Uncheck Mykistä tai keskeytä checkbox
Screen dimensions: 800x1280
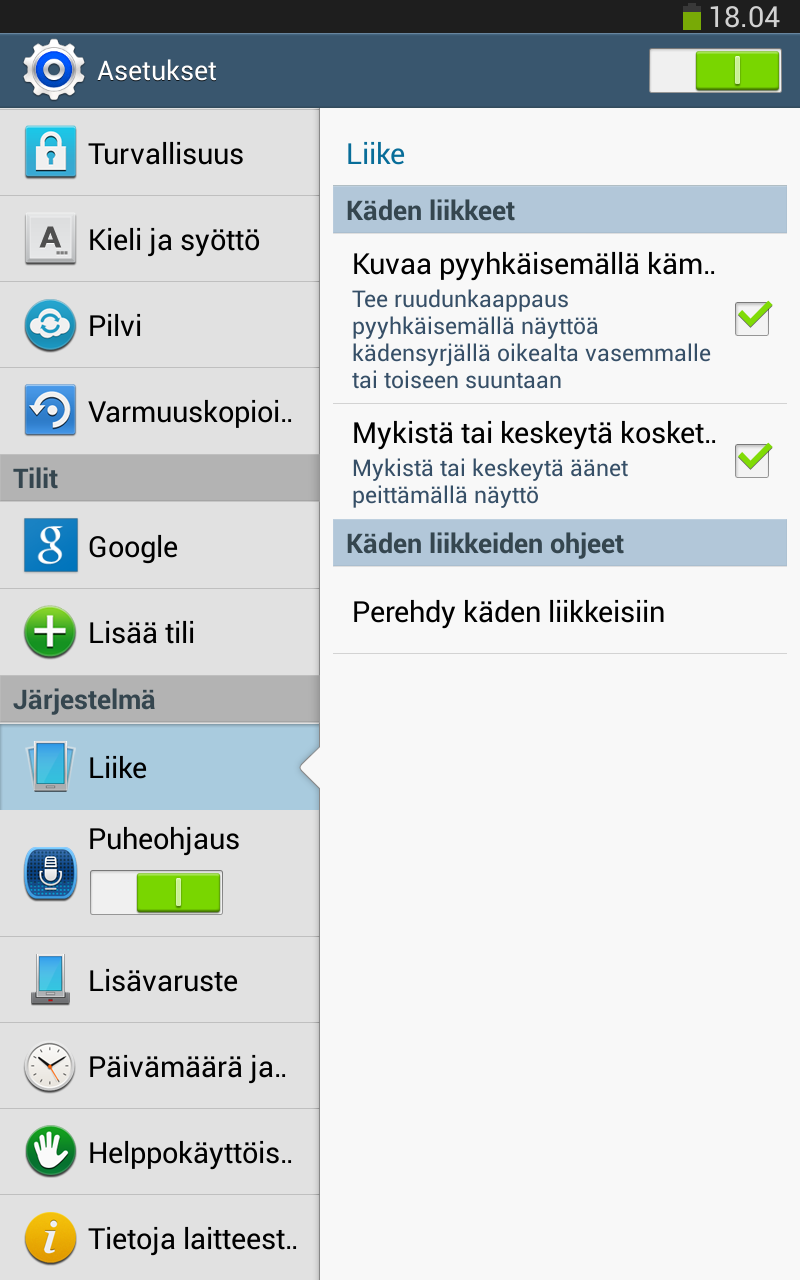[752, 460]
